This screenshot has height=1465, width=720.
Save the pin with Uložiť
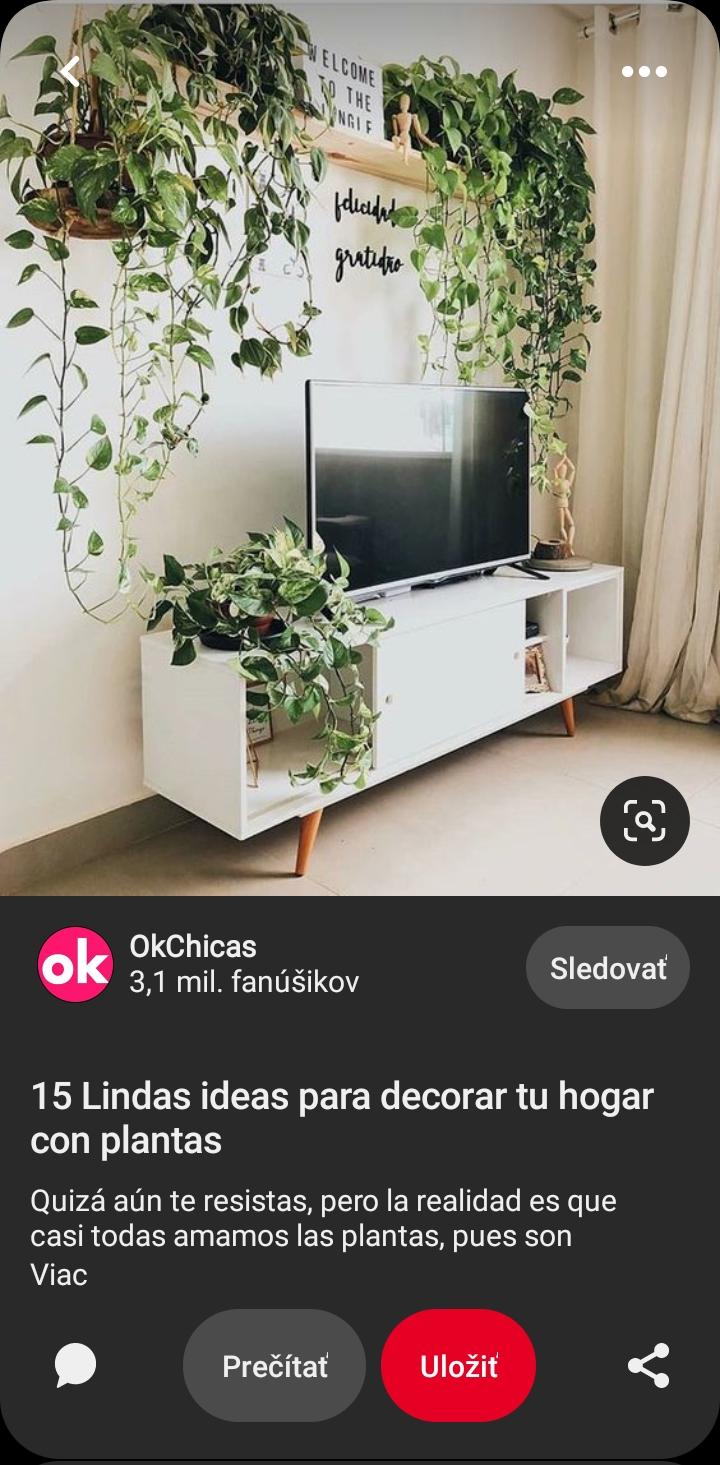[x=458, y=1366]
